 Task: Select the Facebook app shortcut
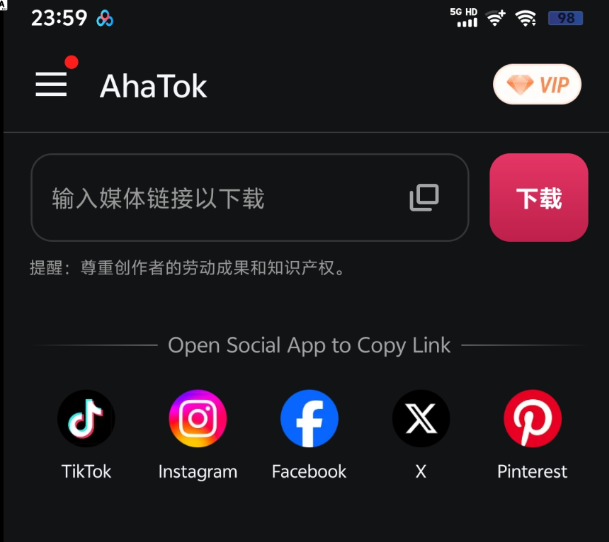point(309,418)
